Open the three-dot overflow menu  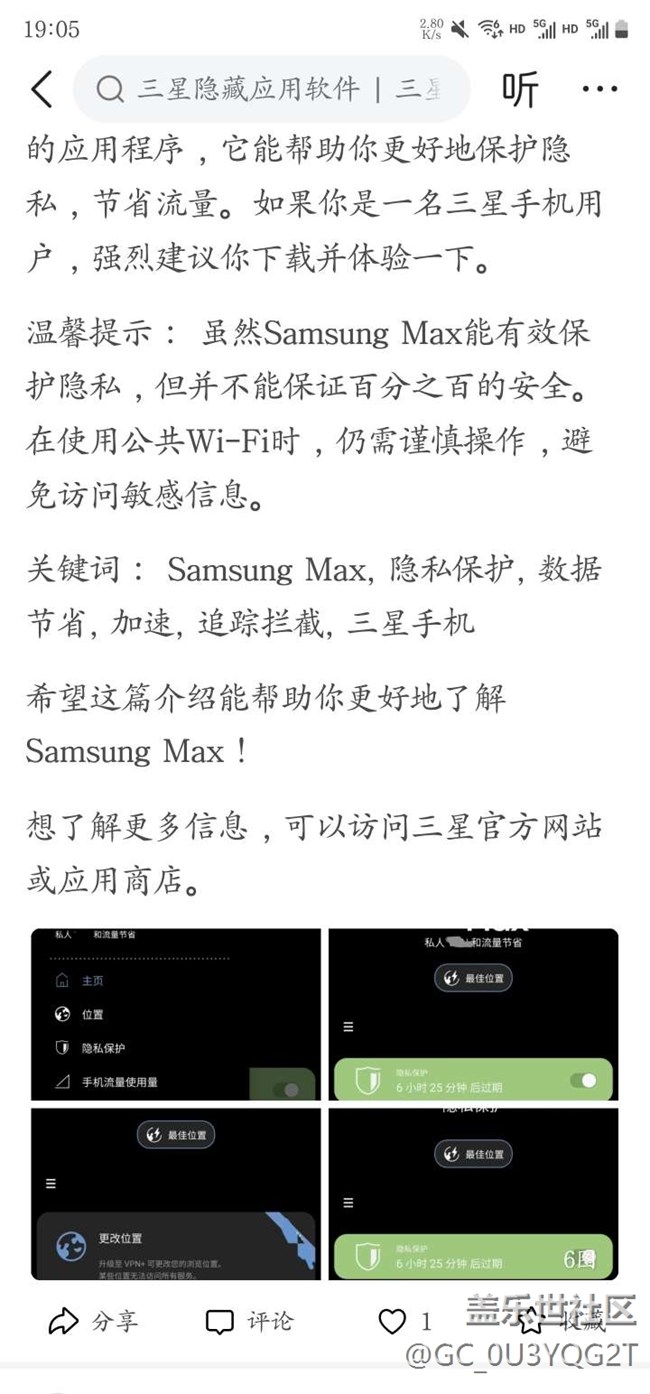(x=599, y=89)
